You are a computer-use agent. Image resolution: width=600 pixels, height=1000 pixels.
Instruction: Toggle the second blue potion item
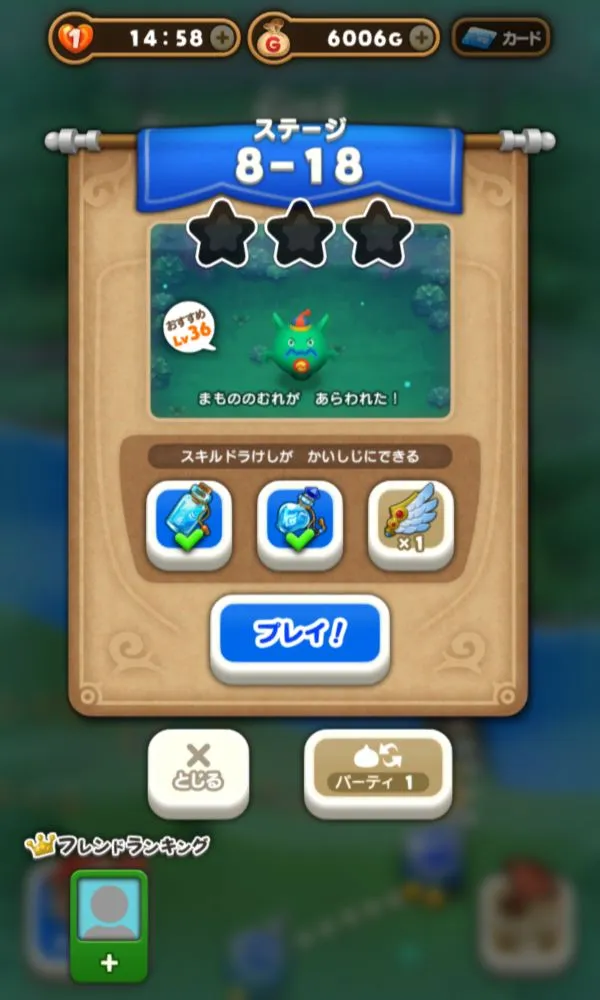click(x=299, y=520)
